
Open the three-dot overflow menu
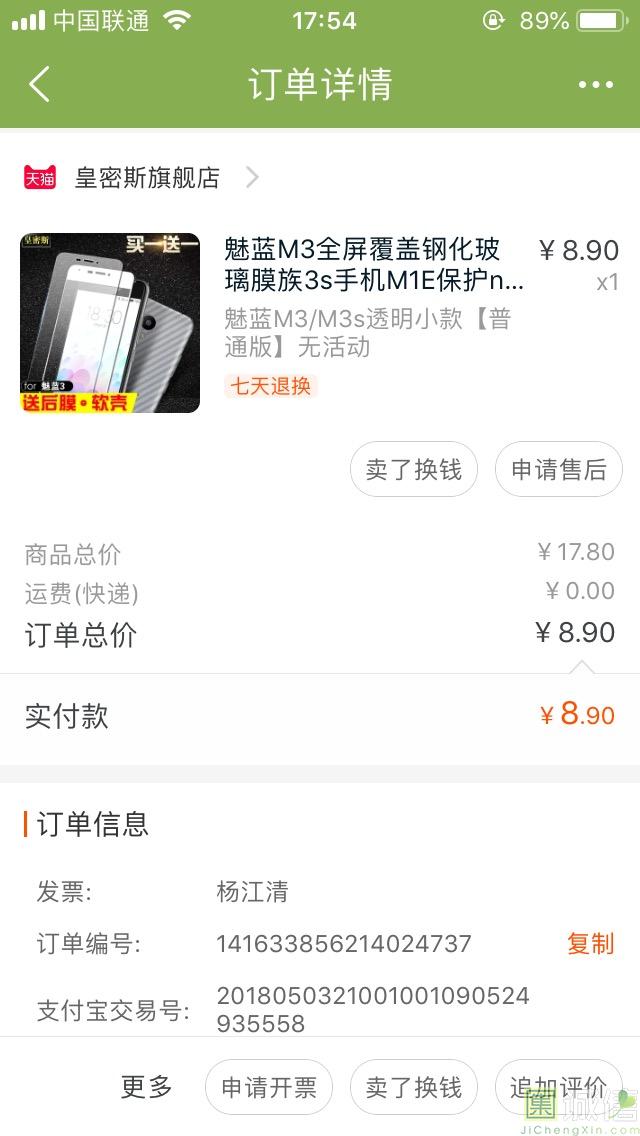595,85
